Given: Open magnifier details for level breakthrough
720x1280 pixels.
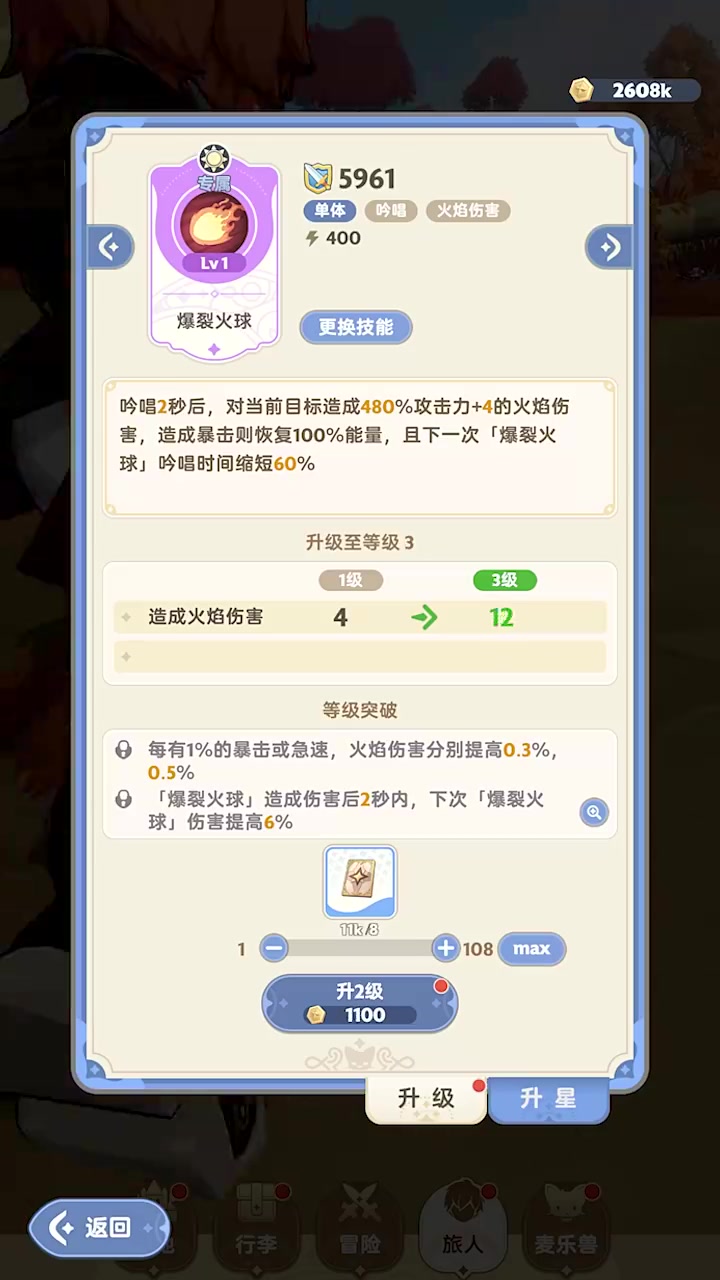Looking at the screenshot, I should point(594,812).
